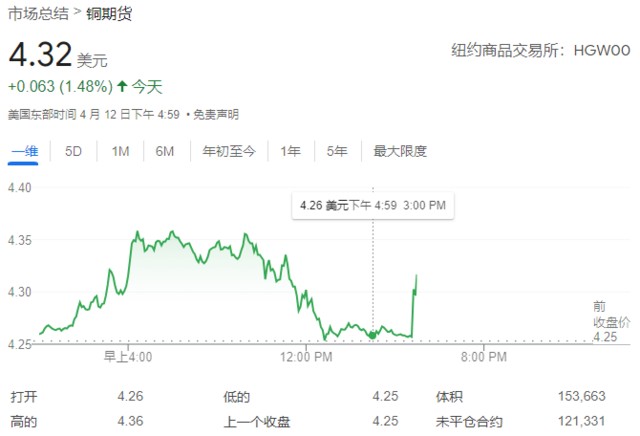Select the 一维 one-day tab

coord(24,152)
